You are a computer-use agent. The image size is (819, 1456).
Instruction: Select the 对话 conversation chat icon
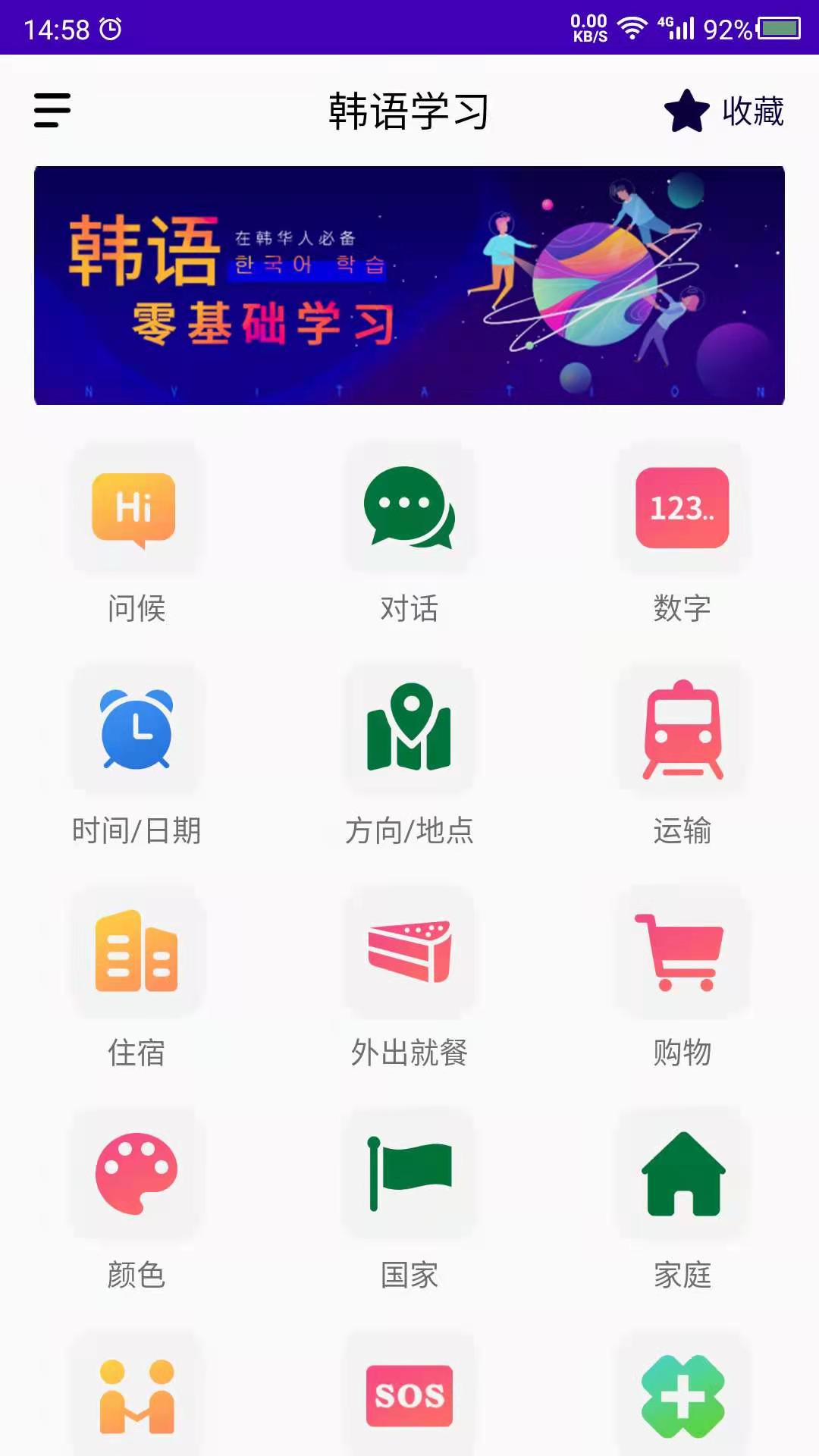(409, 510)
